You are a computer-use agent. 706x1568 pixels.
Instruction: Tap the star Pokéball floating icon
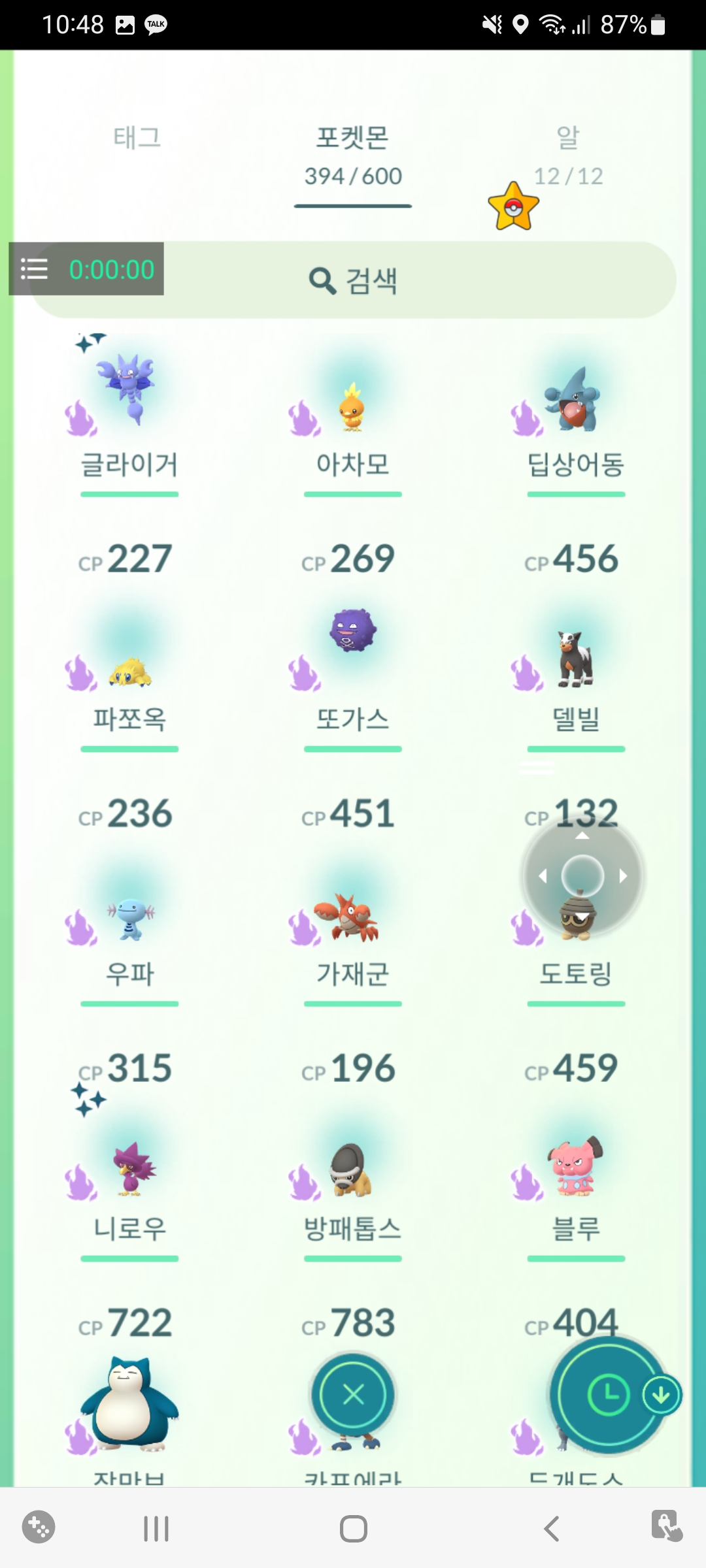coord(513,207)
